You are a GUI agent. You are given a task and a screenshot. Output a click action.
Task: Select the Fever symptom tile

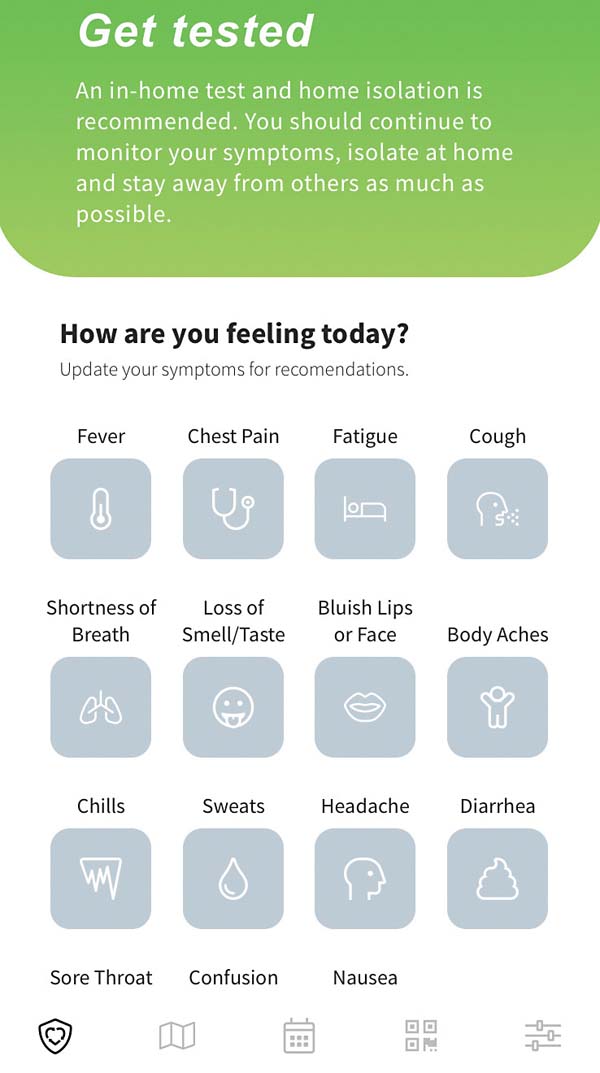pyautogui.click(x=101, y=508)
